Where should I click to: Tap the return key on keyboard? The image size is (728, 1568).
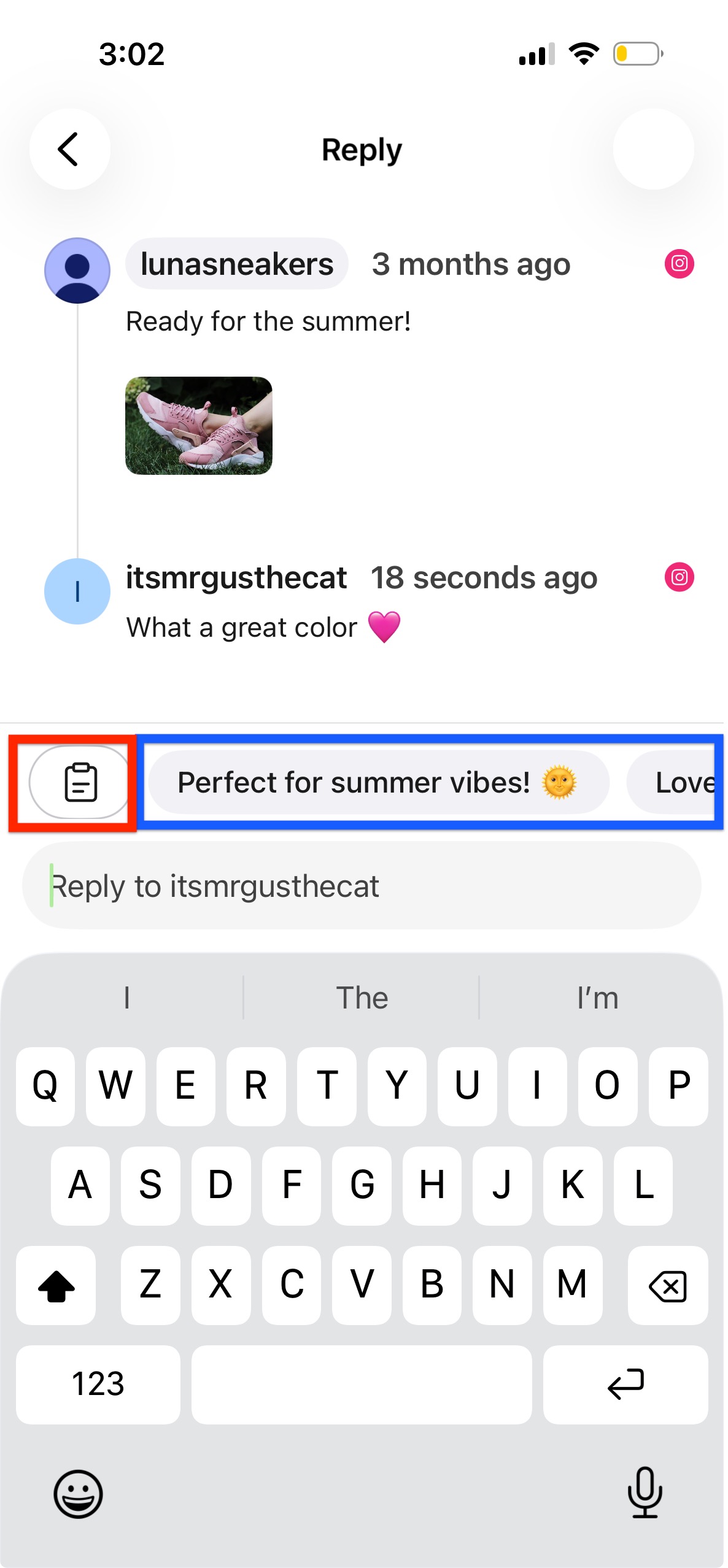(625, 1385)
